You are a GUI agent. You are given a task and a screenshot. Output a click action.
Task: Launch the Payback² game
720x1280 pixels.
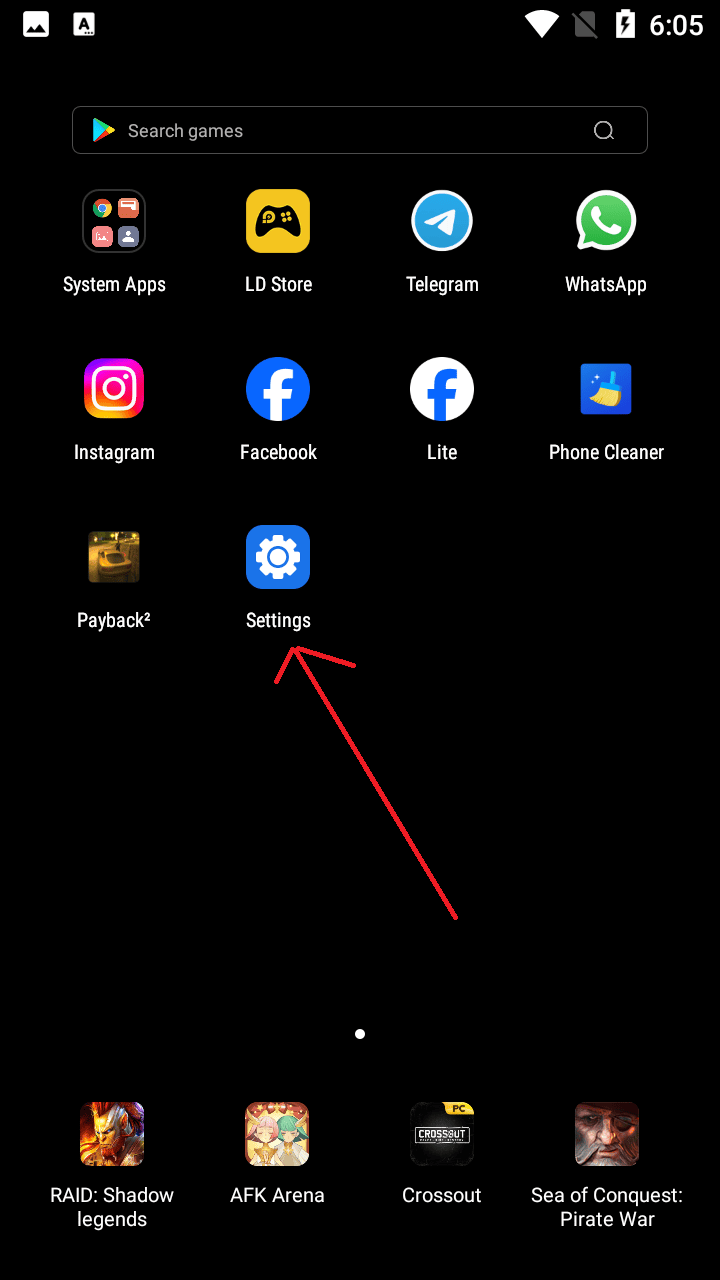coord(114,557)
